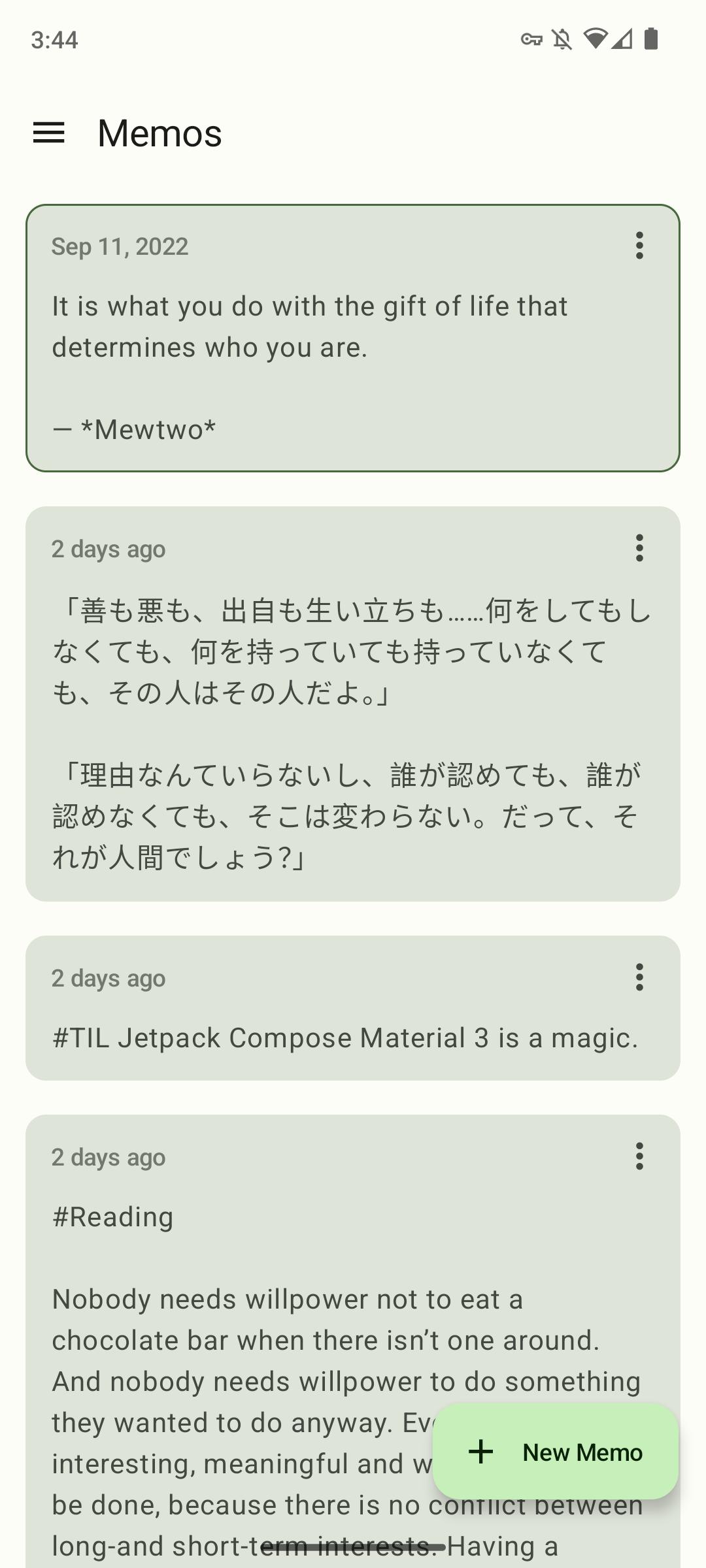Open the #TIL Jetpack Compose memo card
The width and height of the screenshot is (706, 1568).
(327, 1037)
